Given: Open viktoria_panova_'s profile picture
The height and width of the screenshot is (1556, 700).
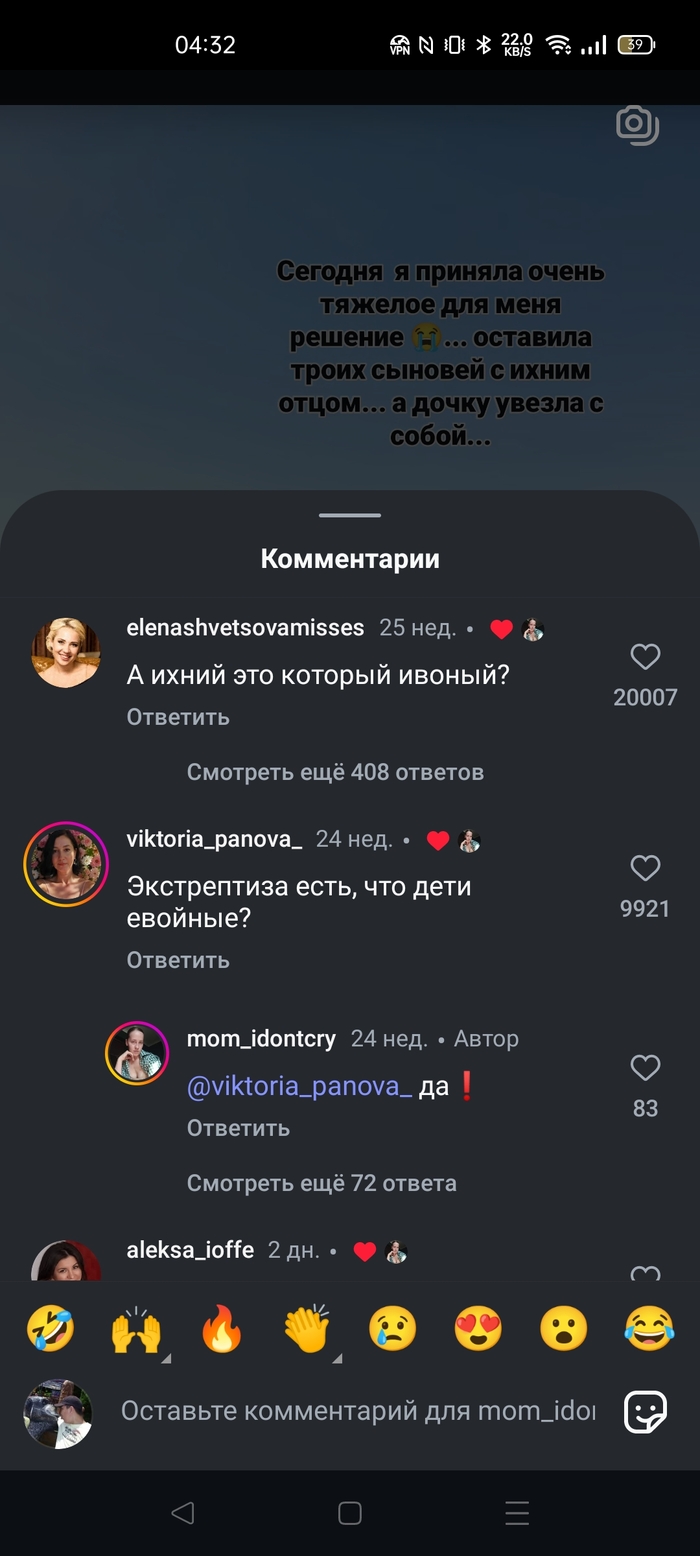Looking at the screenshot, I should click(66, 864).
